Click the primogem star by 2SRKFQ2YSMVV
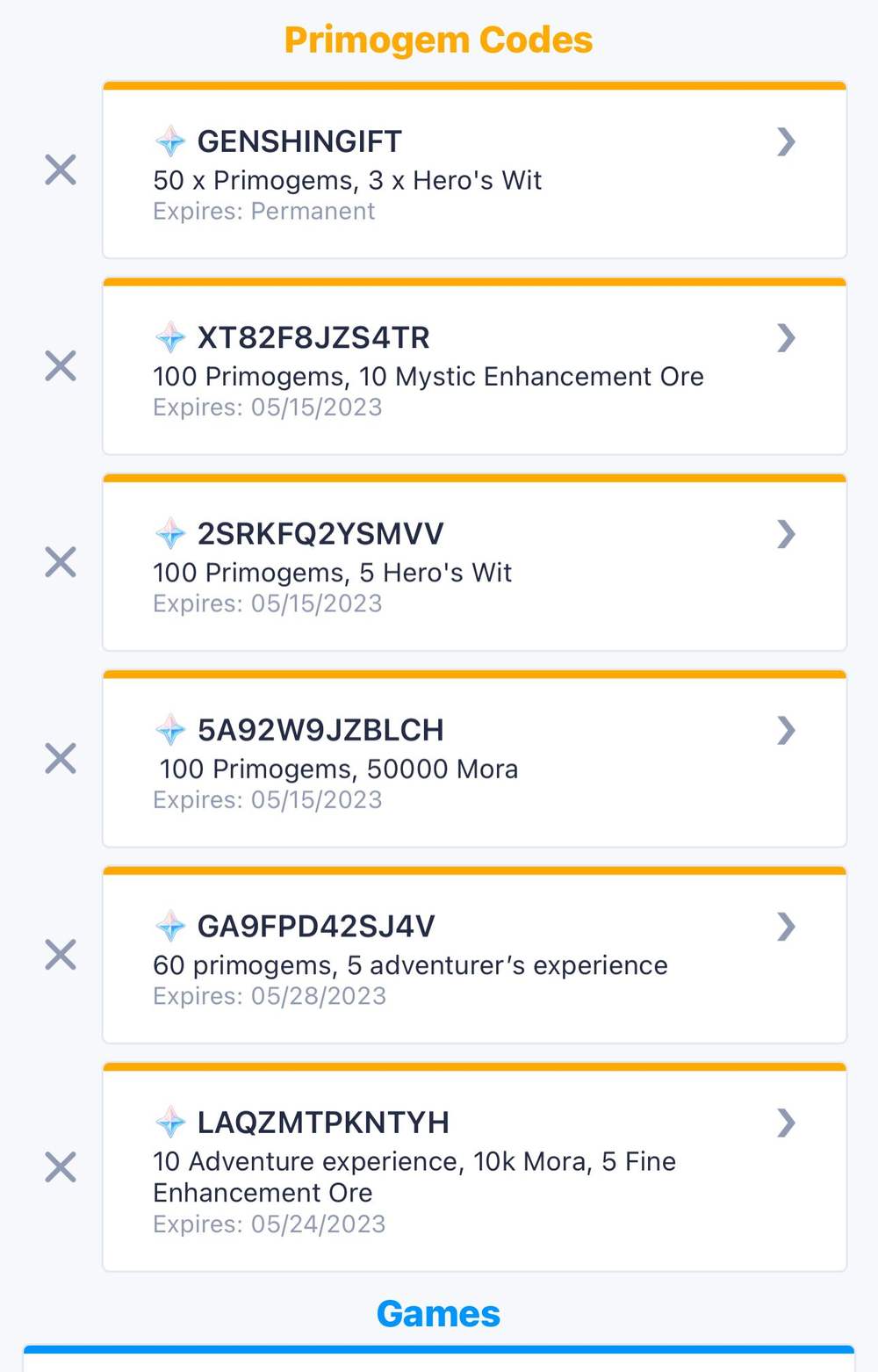This screenshot has width=878, height=1372. 172,533
